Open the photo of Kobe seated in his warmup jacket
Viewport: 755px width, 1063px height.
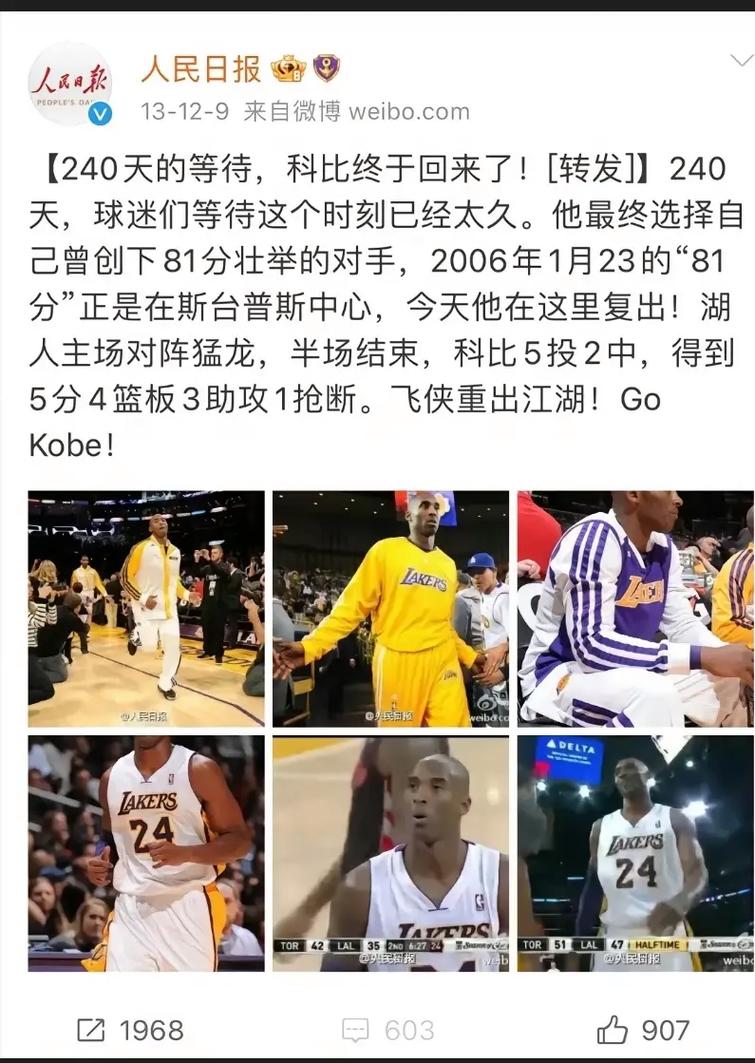click(634, 603)
